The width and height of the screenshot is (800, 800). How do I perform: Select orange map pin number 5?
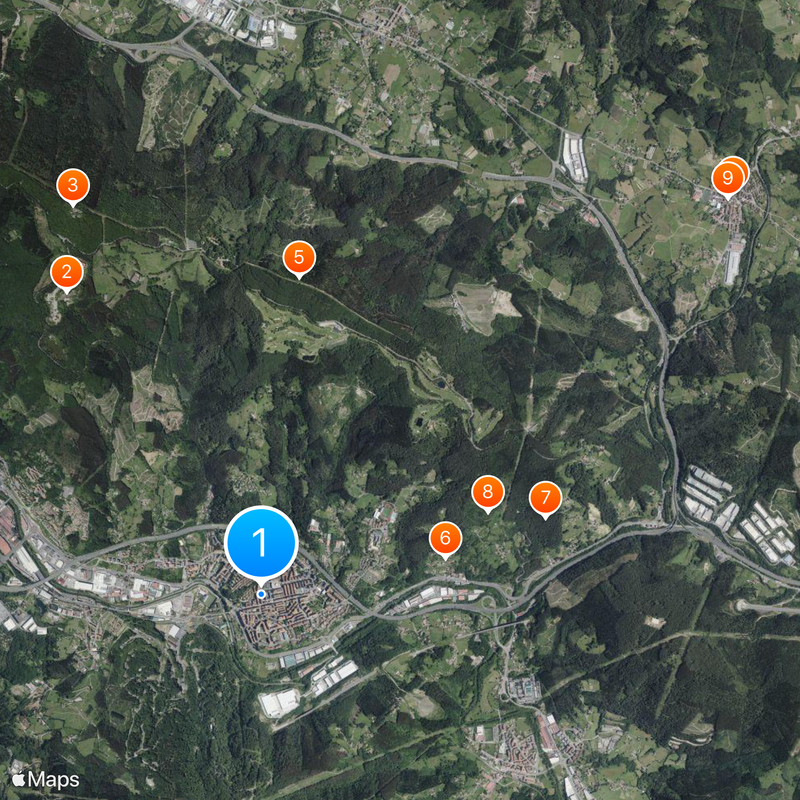point(298,256)
